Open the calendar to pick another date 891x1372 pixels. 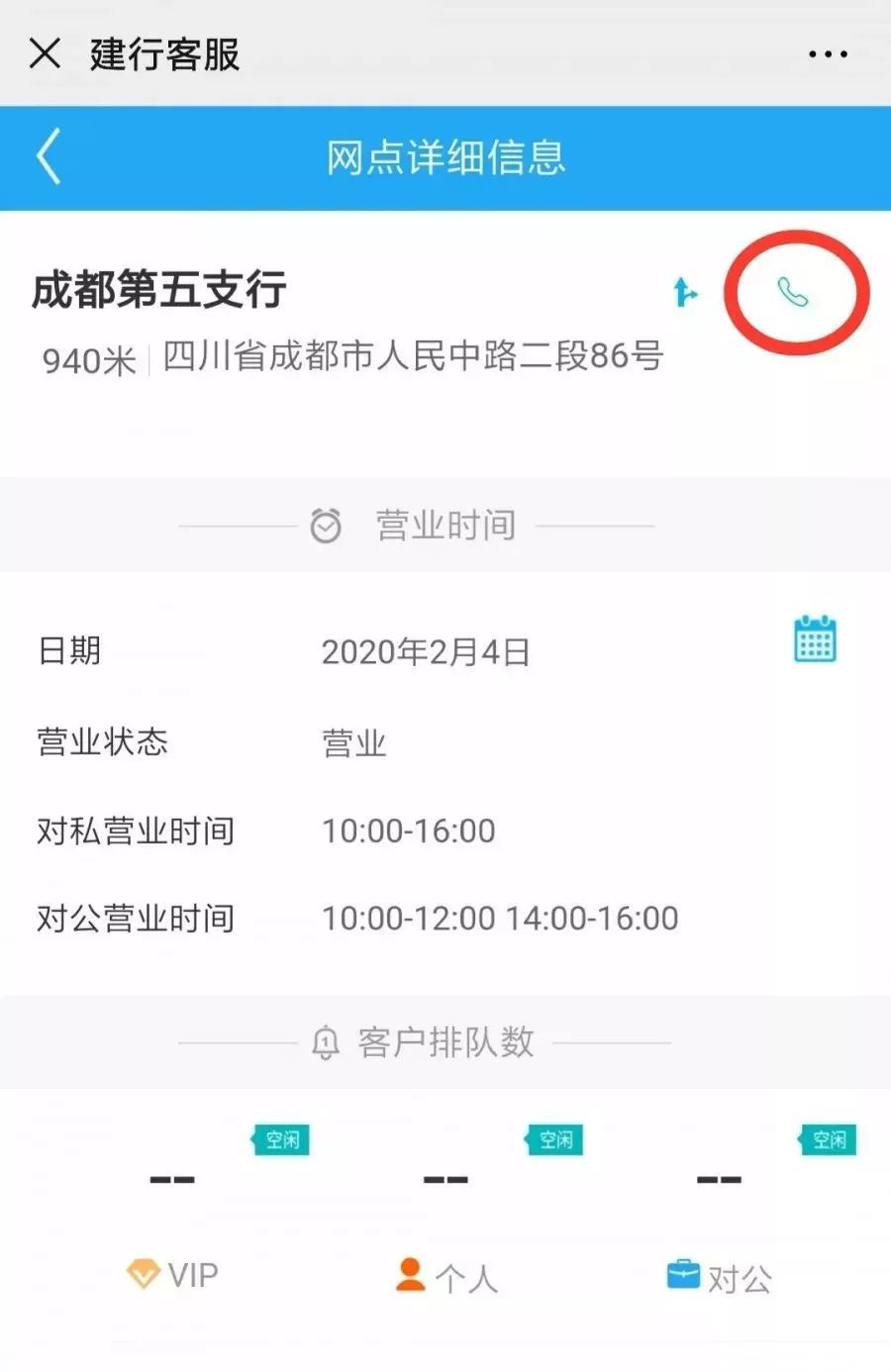[814, 640]
